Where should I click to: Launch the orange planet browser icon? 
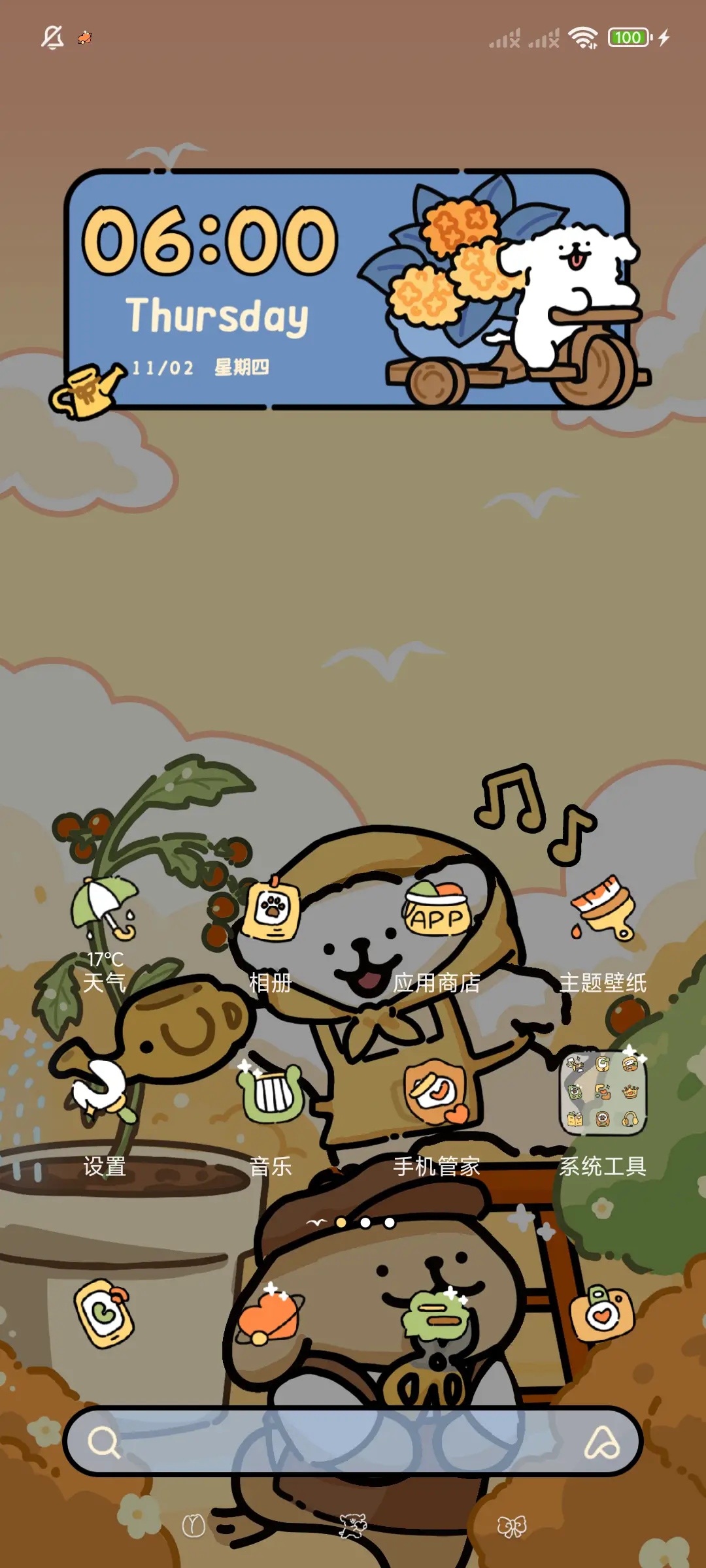coord(269,1313)
